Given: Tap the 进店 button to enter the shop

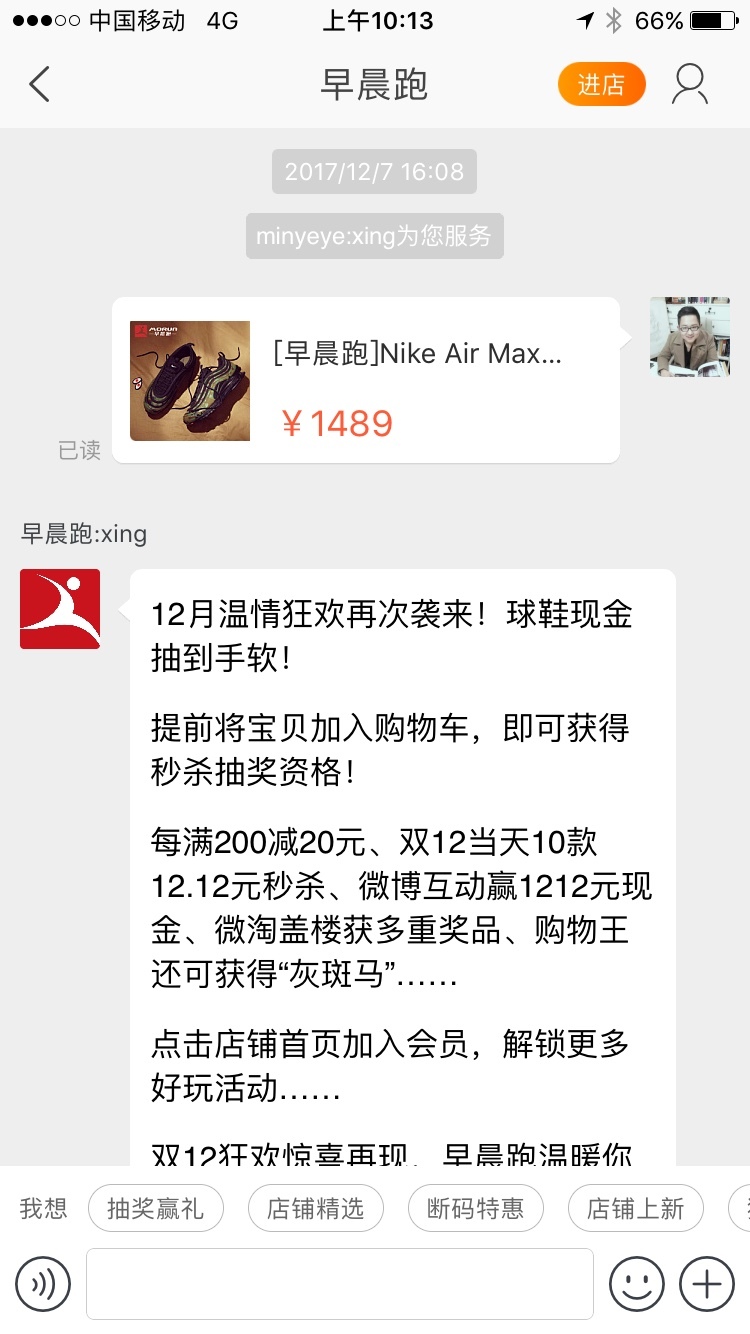Looking at the screenshot, I should coord(601,85).
